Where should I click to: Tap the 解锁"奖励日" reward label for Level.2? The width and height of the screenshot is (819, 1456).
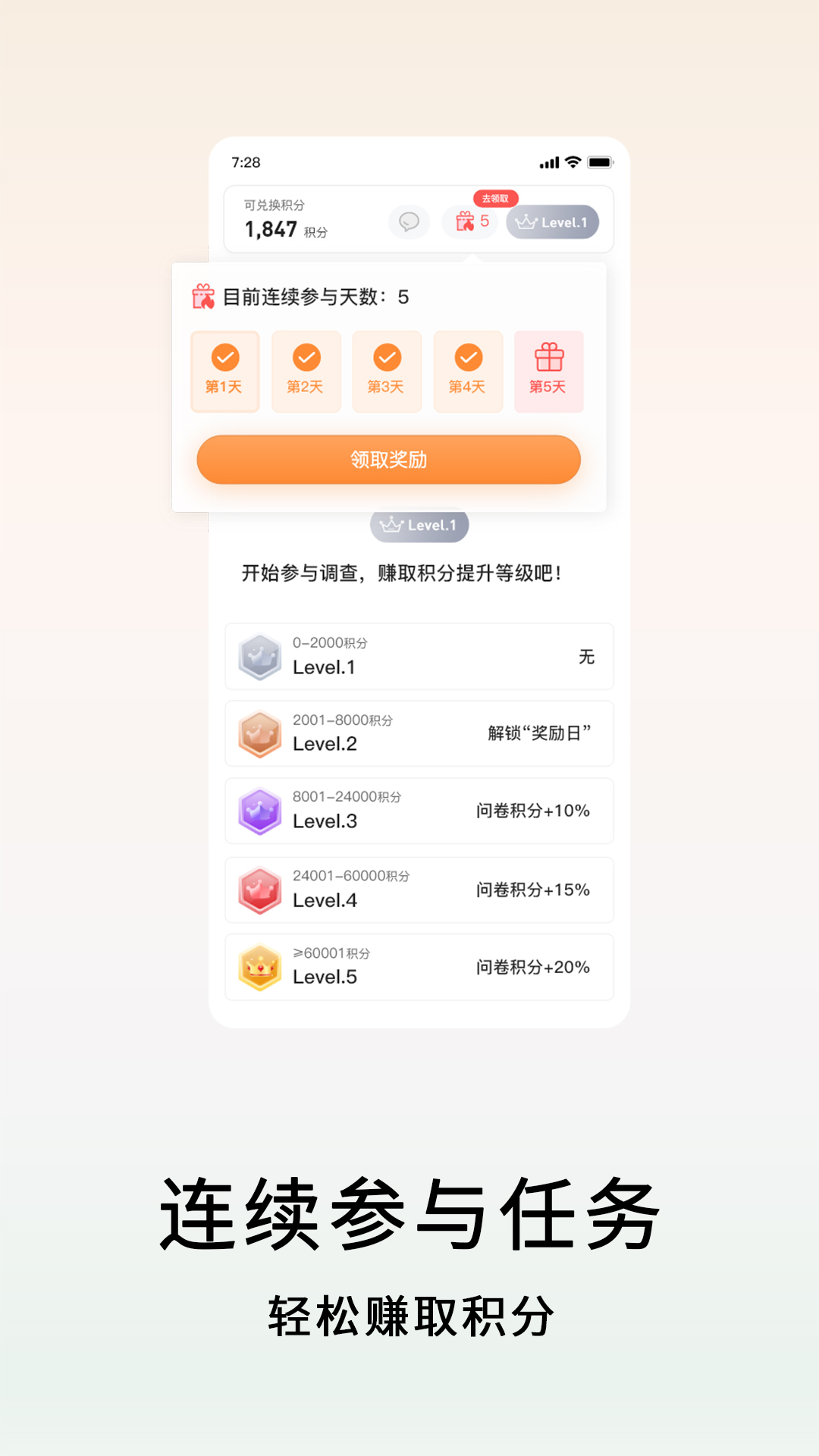point(540,734)
